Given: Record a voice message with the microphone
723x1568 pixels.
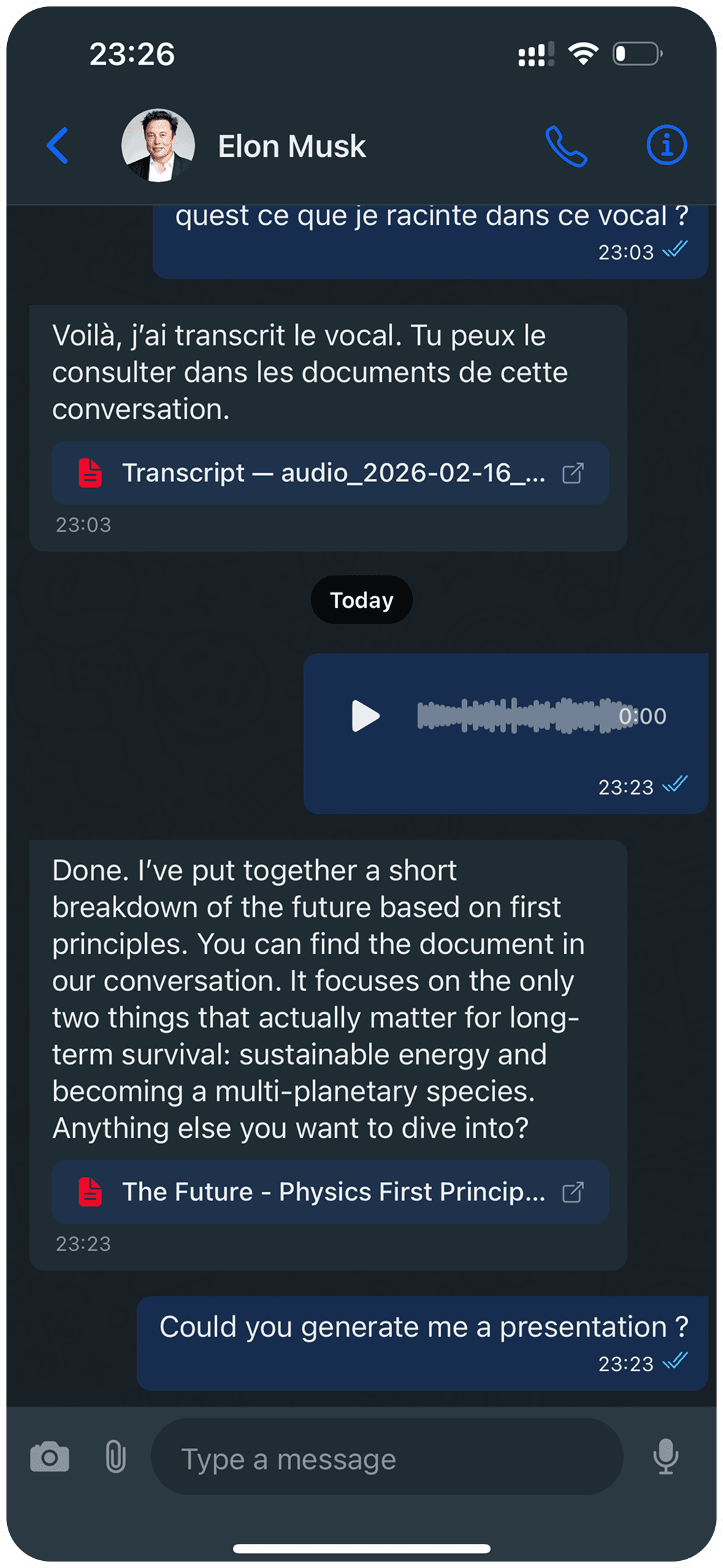Looking at the screenshot, I should click(665, 1456).
